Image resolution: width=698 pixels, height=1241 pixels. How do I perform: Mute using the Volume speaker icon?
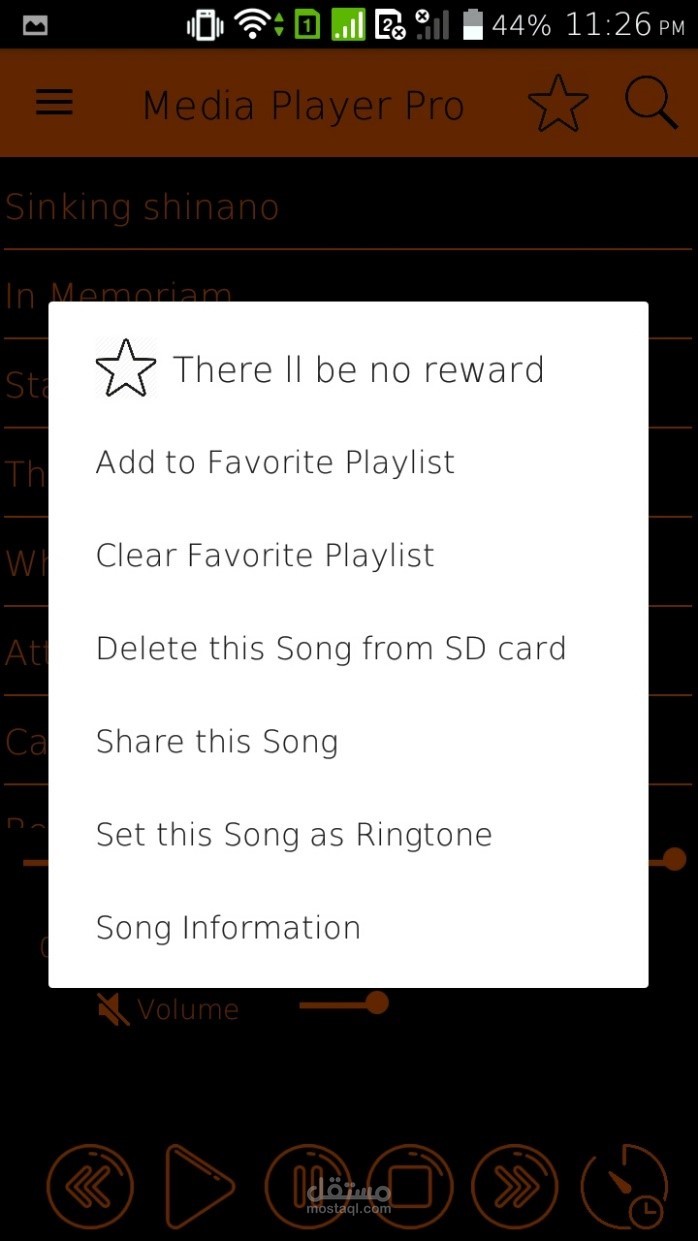[113, 1009]
